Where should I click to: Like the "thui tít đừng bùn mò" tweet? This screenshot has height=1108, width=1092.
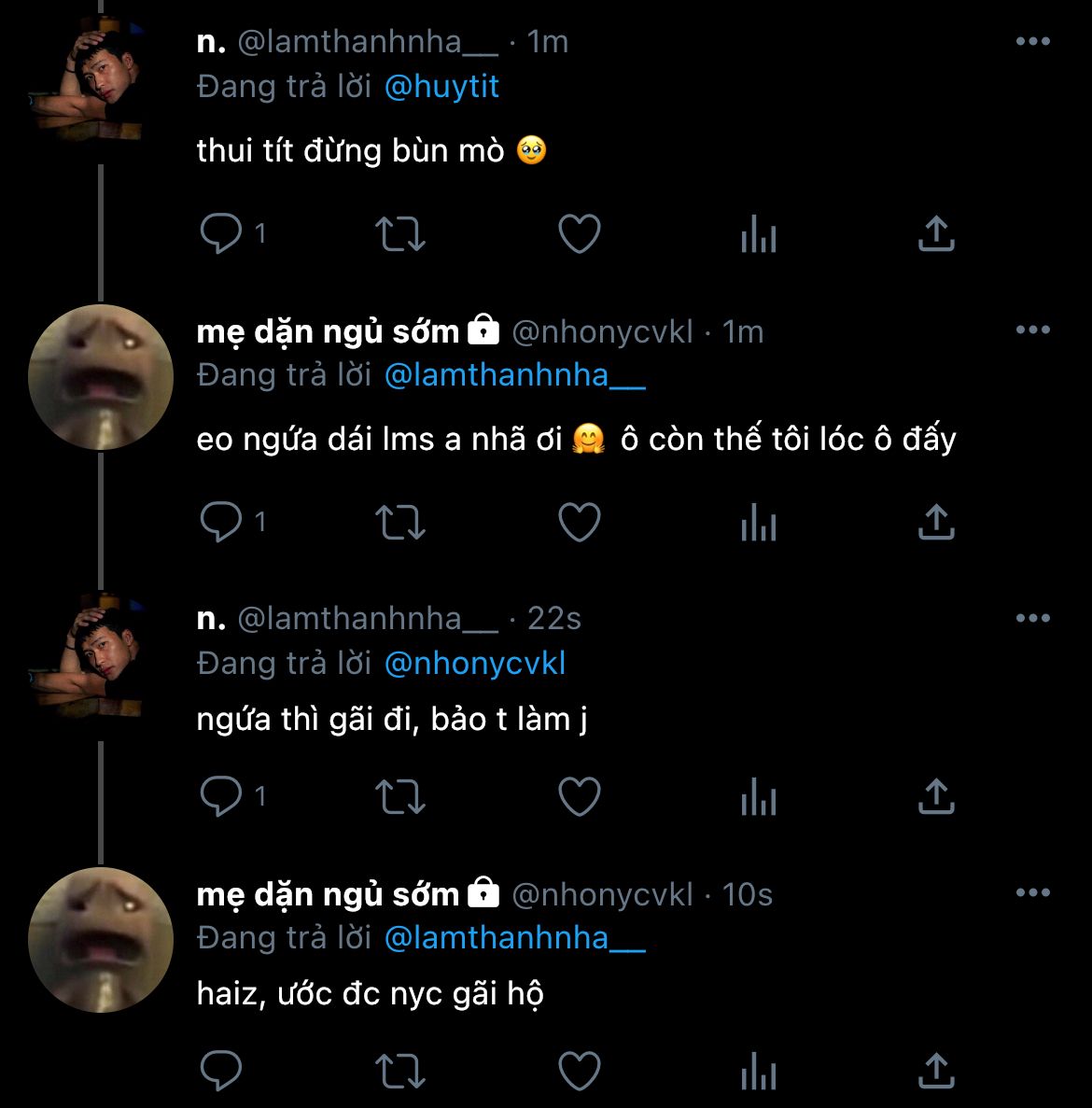(580, 233)
